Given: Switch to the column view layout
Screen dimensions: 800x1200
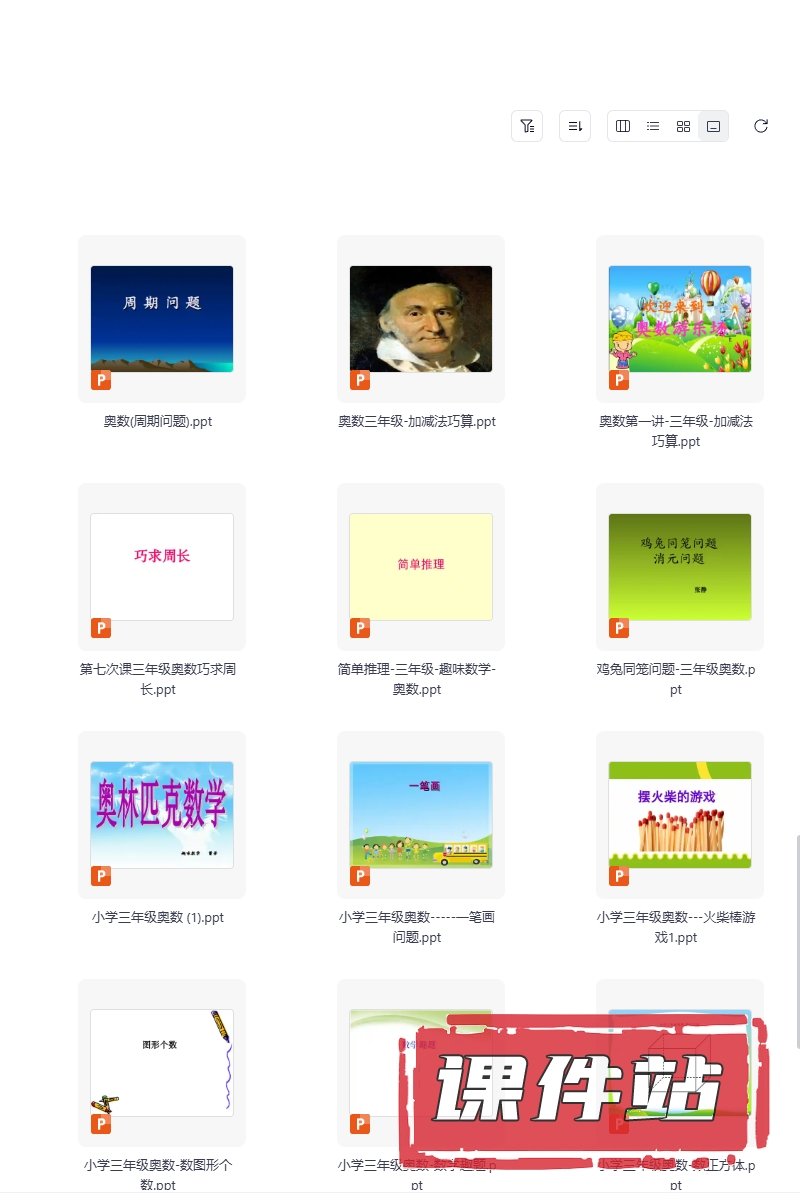Looking at the screenshot, I should [623, 126].
